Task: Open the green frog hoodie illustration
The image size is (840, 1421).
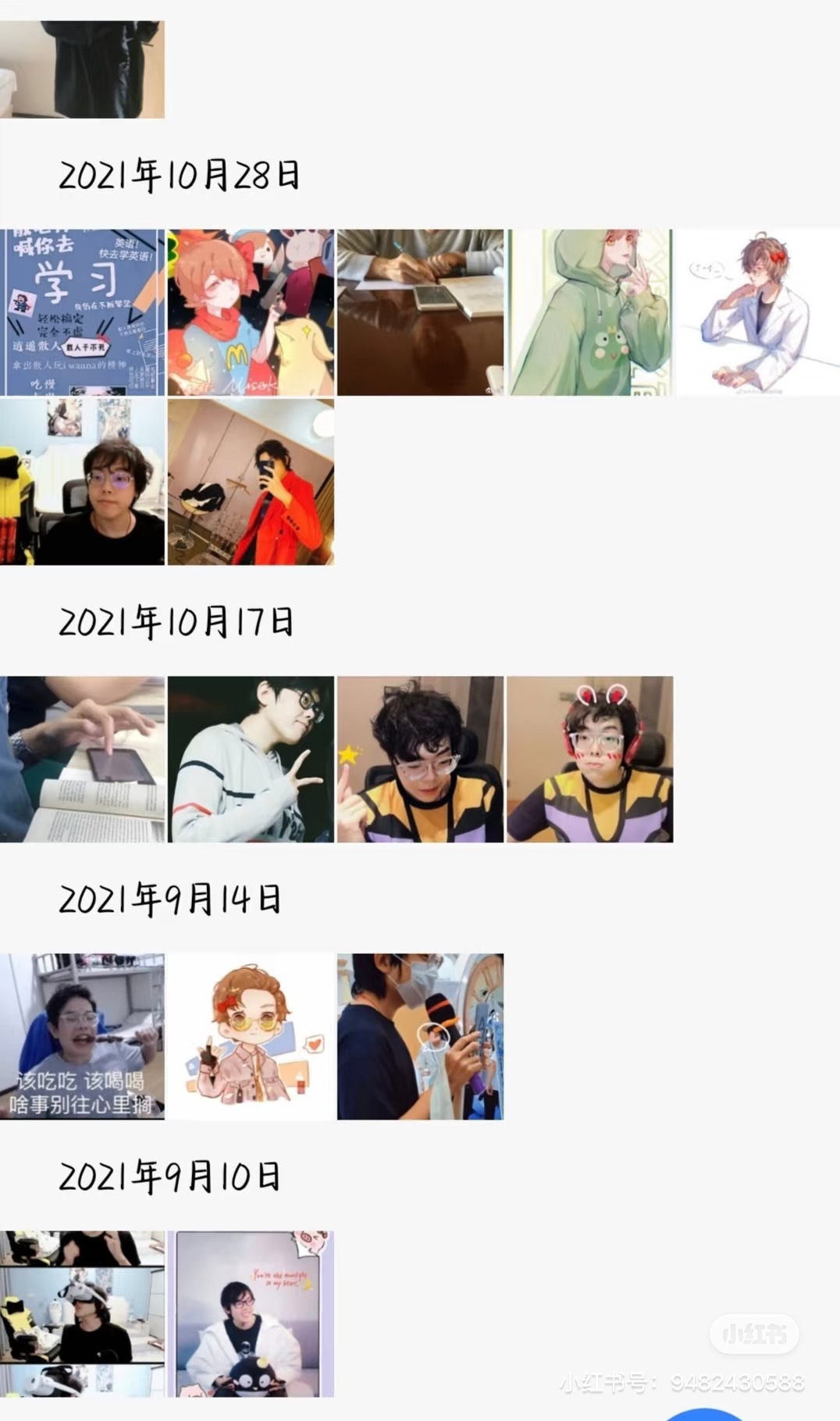Action: pos(589,312)
